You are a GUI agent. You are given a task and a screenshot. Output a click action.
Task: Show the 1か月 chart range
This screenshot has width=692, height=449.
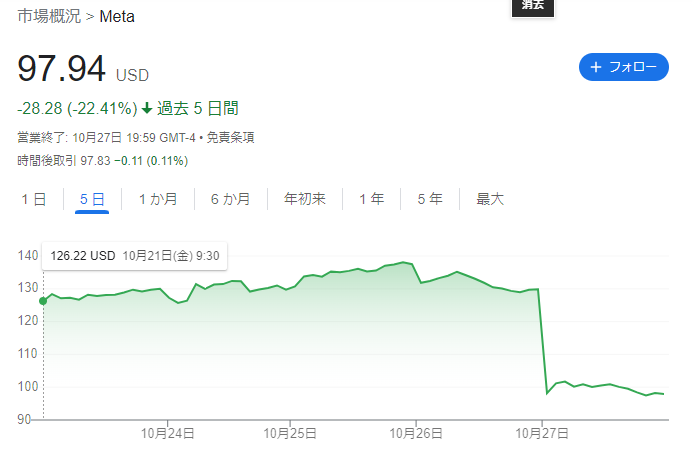pos(158,199)
